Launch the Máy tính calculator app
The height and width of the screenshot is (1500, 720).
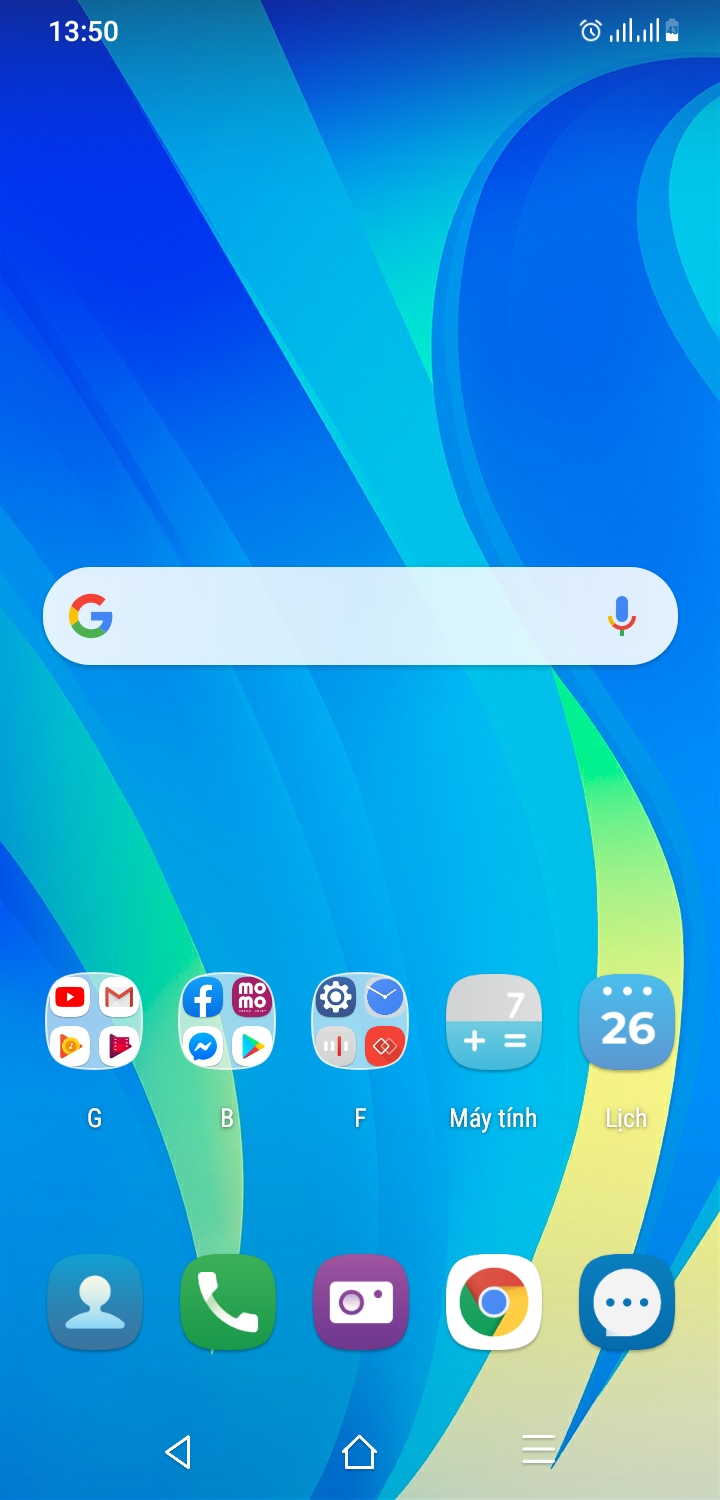coord(493,1022)
